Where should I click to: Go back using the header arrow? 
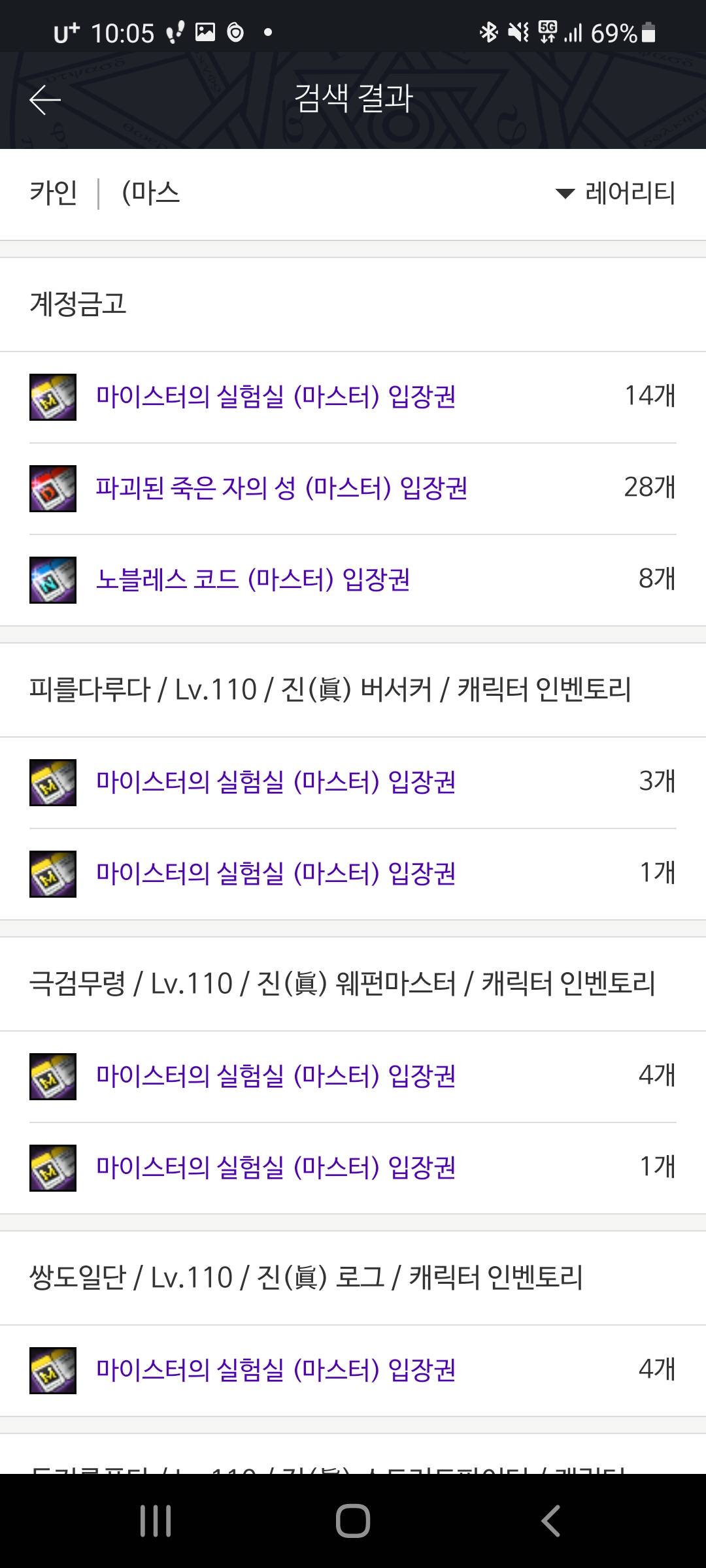[x=44, y=100]
